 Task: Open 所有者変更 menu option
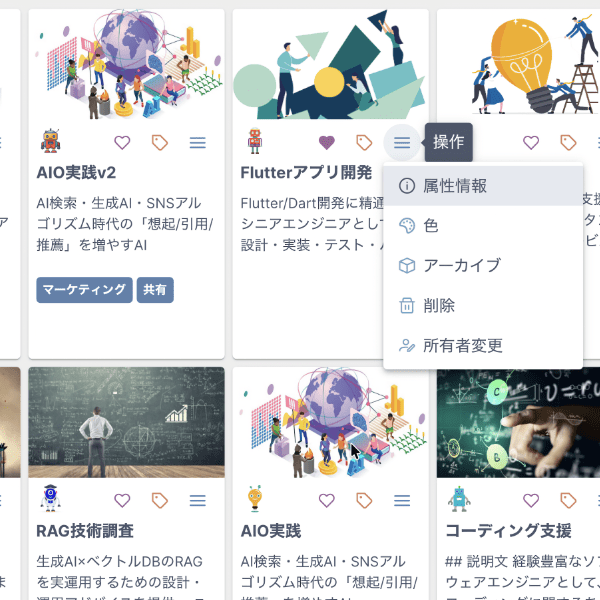coord(483,346)
